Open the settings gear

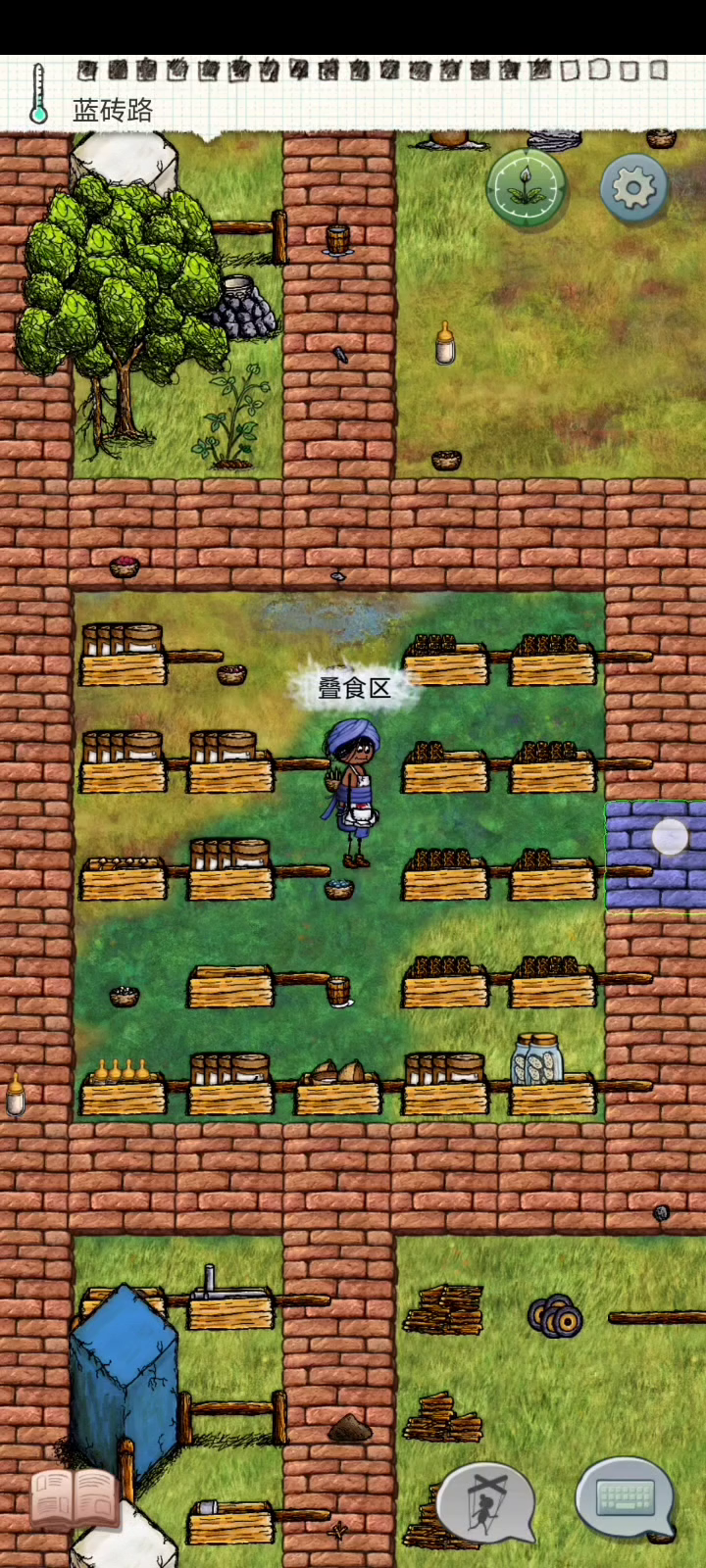(x=633, y=186)
